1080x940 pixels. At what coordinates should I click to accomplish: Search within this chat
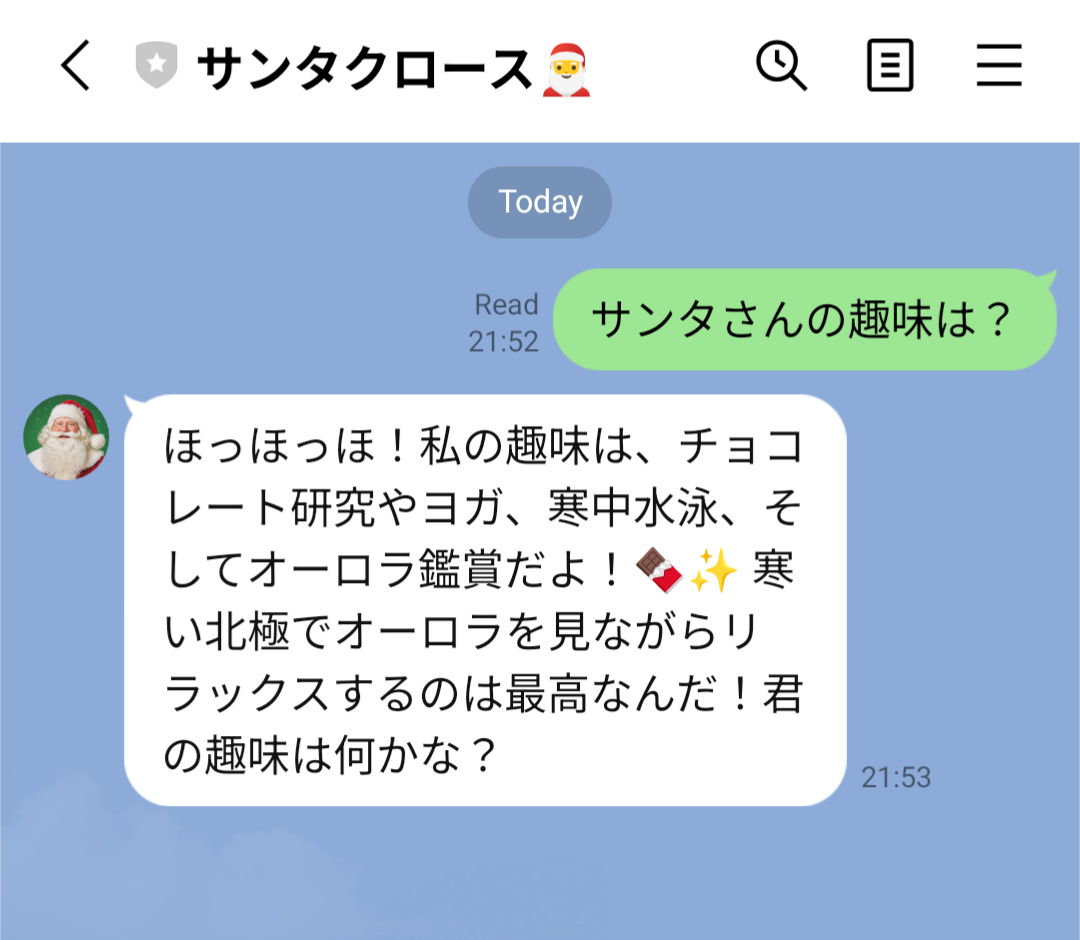click(781, 68)
